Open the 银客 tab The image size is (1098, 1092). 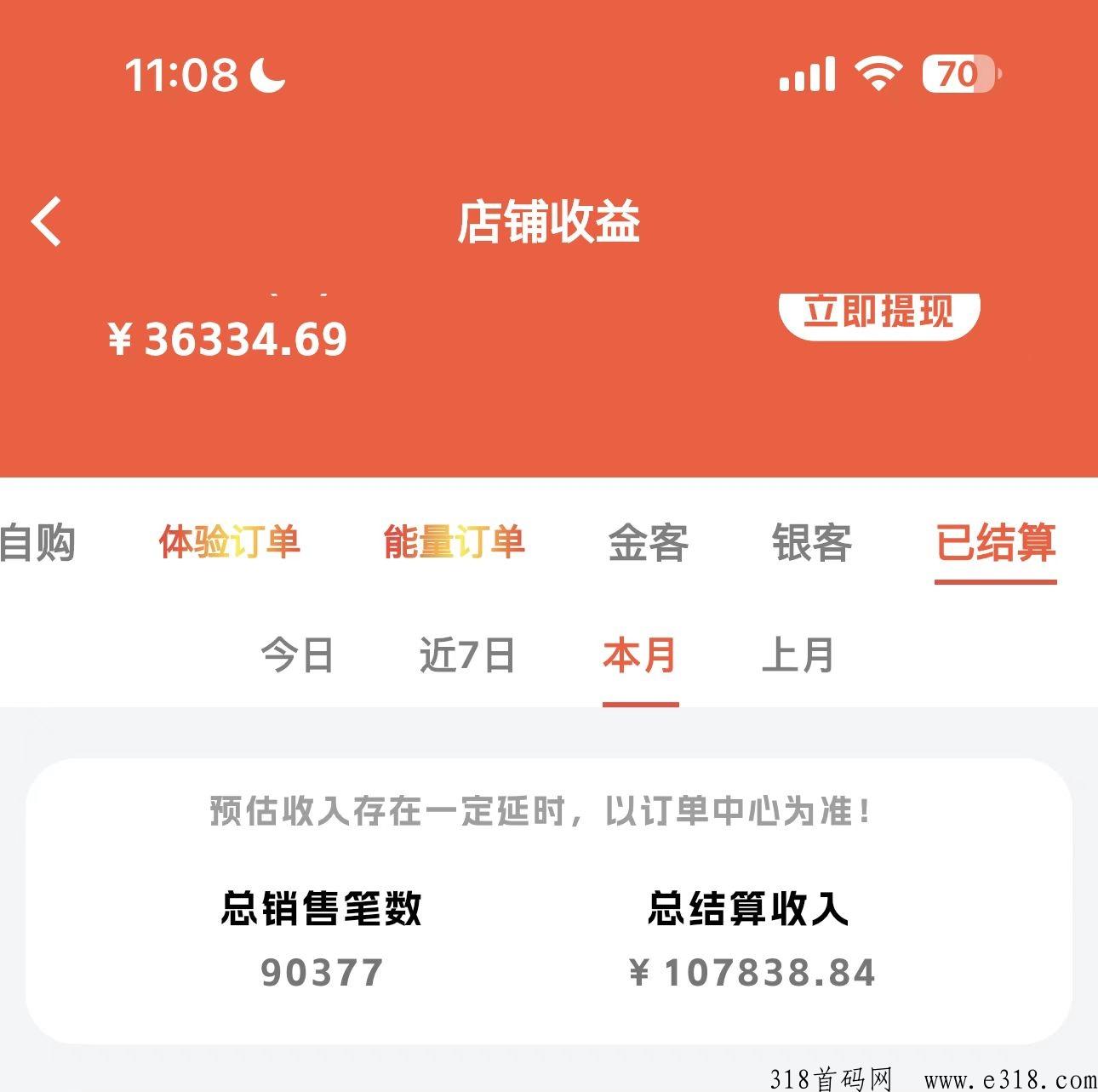(811, 543)
